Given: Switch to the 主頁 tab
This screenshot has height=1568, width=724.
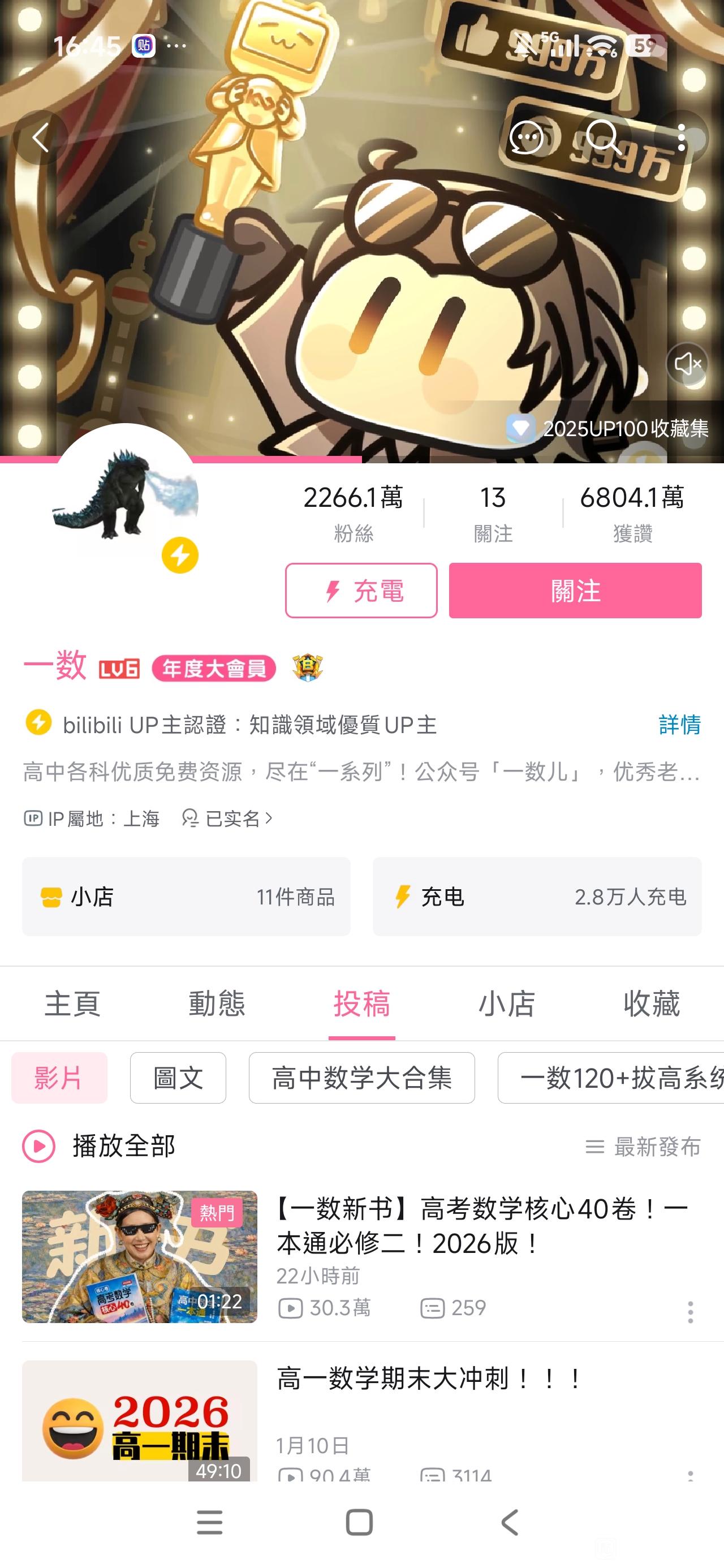Looking at the screenshot, I should pyautogui.click(x=72, y=1003).
